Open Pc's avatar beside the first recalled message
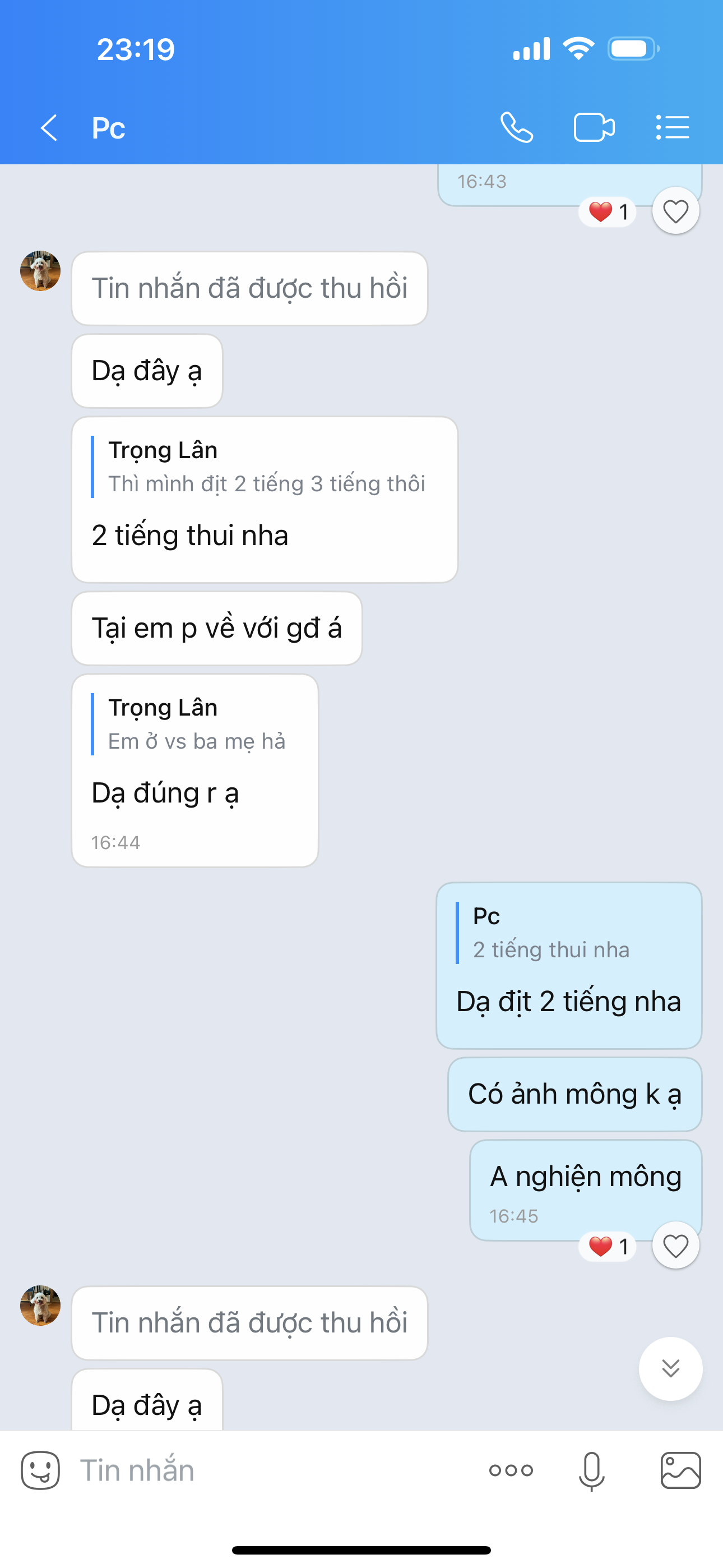 (40, 271)
